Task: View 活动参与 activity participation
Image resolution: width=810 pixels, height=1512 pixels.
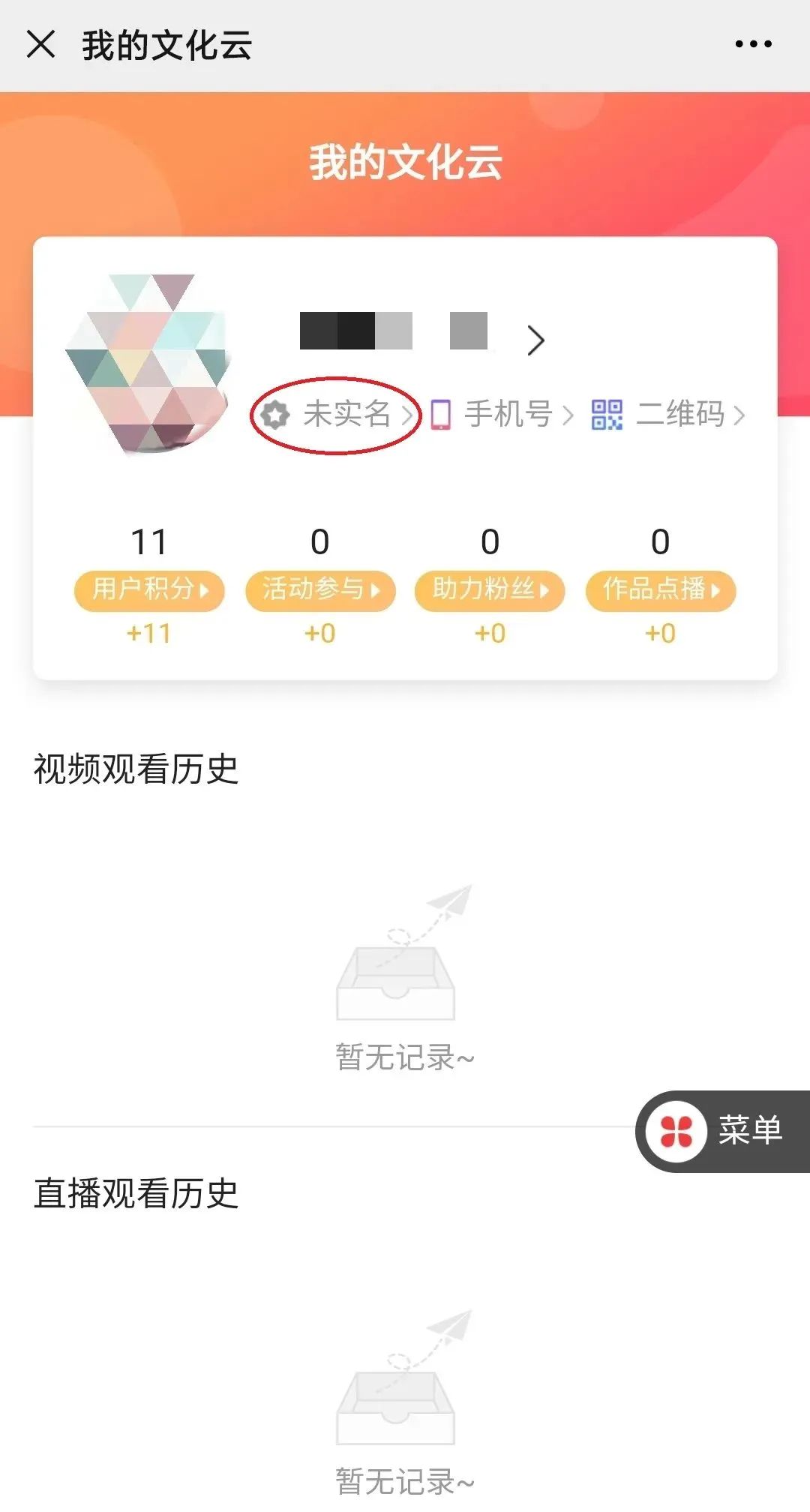Action: point(320,590)
